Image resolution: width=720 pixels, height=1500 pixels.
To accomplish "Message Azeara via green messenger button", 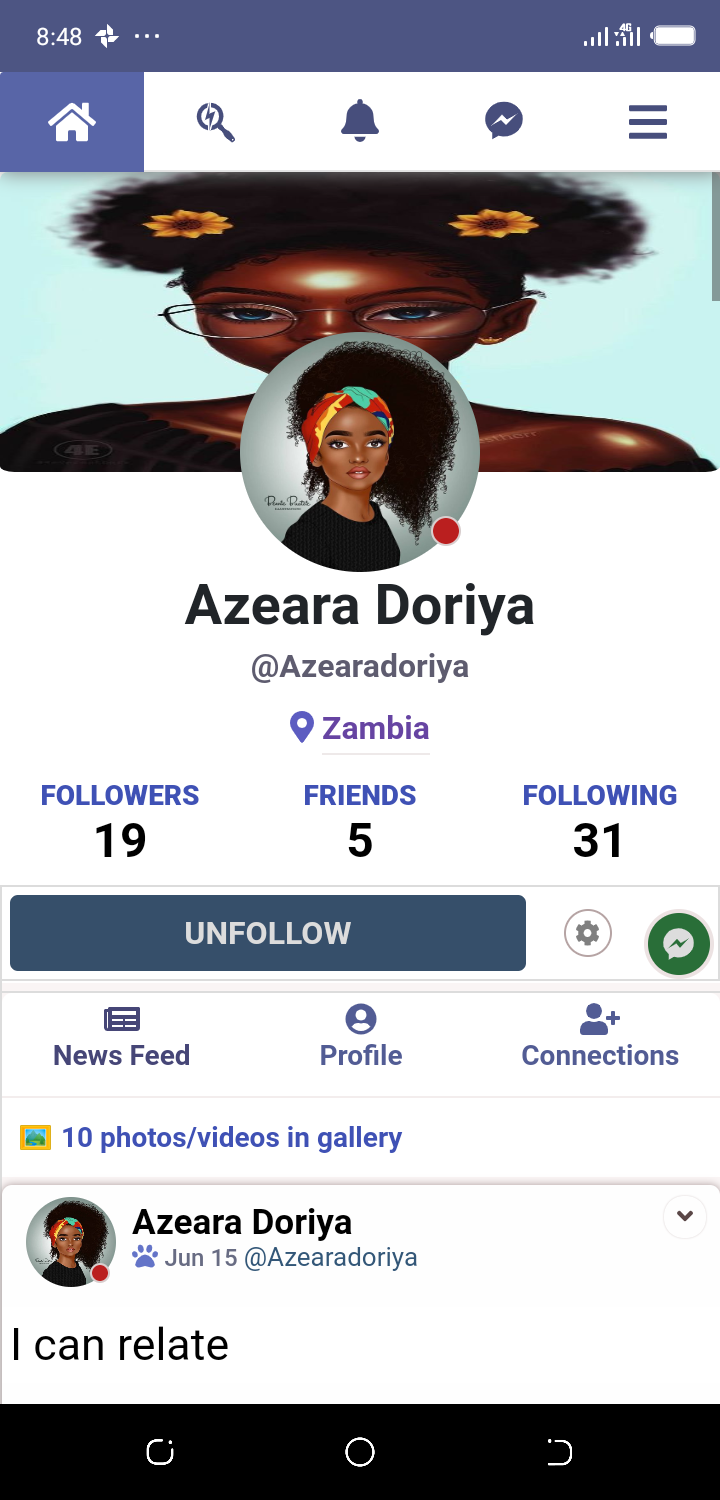I will click(678, 943).
